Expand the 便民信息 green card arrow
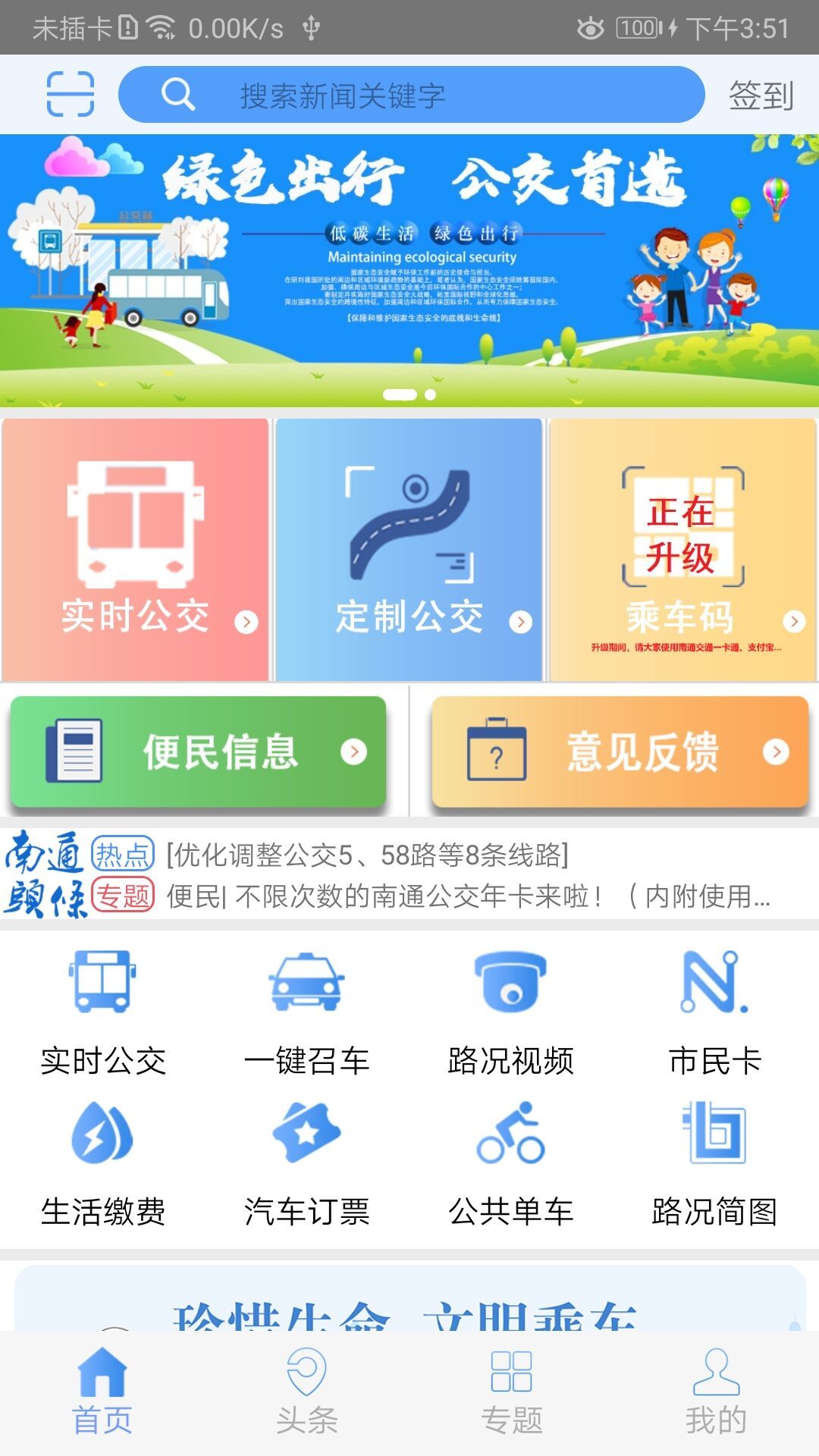819x1456 pixels. tap(353, 752)
